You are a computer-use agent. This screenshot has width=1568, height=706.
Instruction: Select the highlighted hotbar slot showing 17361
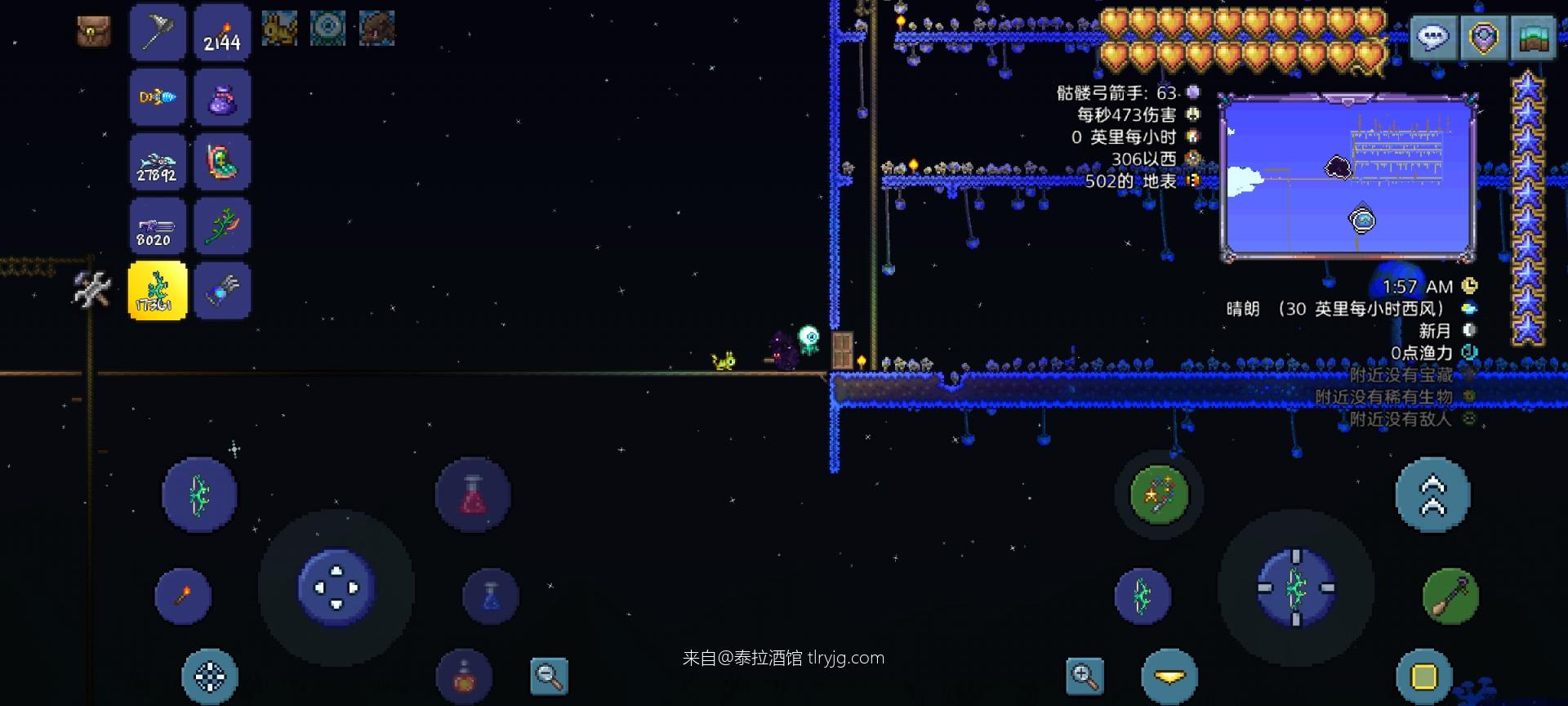click(x=158, y=291)
